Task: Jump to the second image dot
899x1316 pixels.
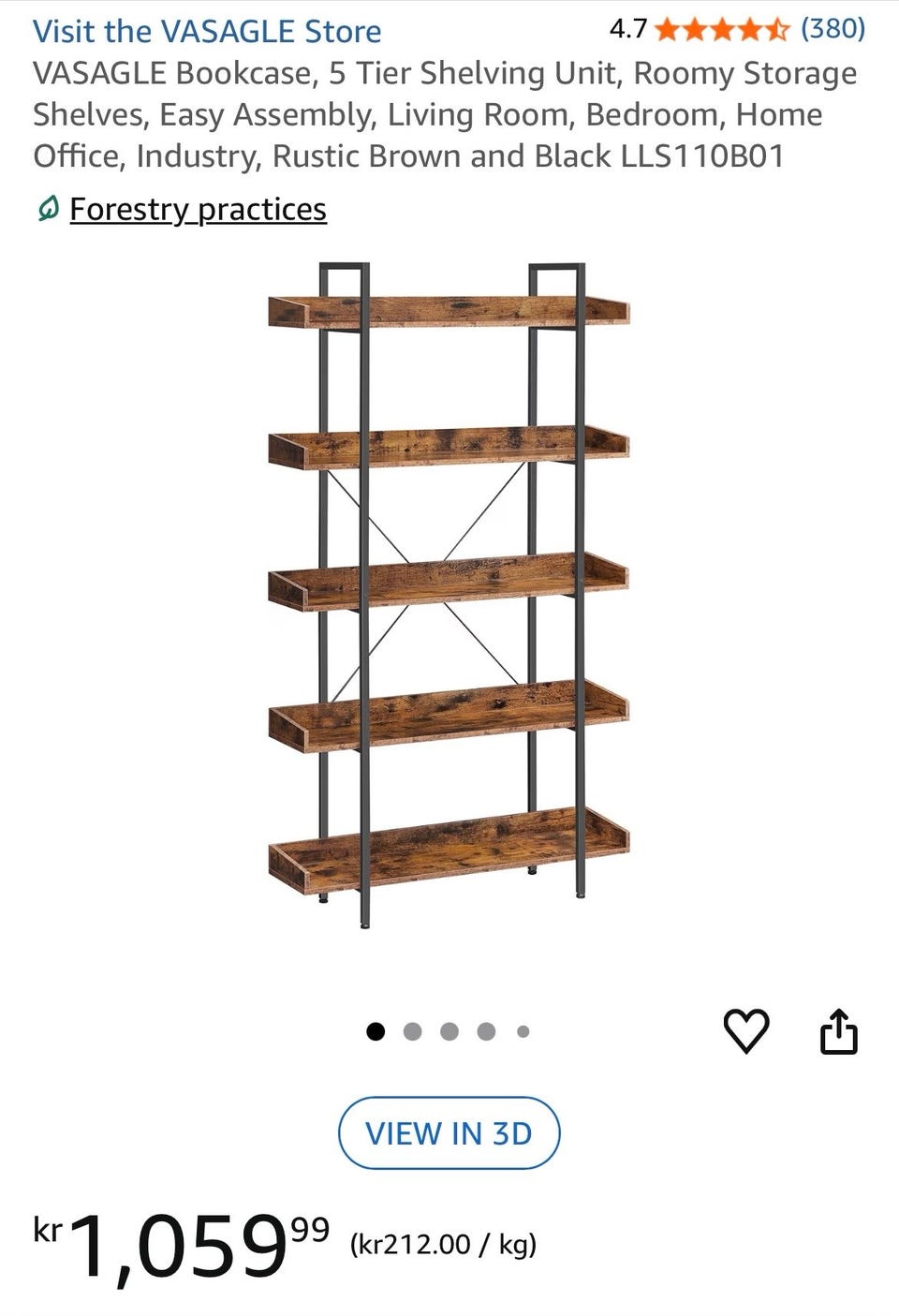Action: coord(412,1031)
